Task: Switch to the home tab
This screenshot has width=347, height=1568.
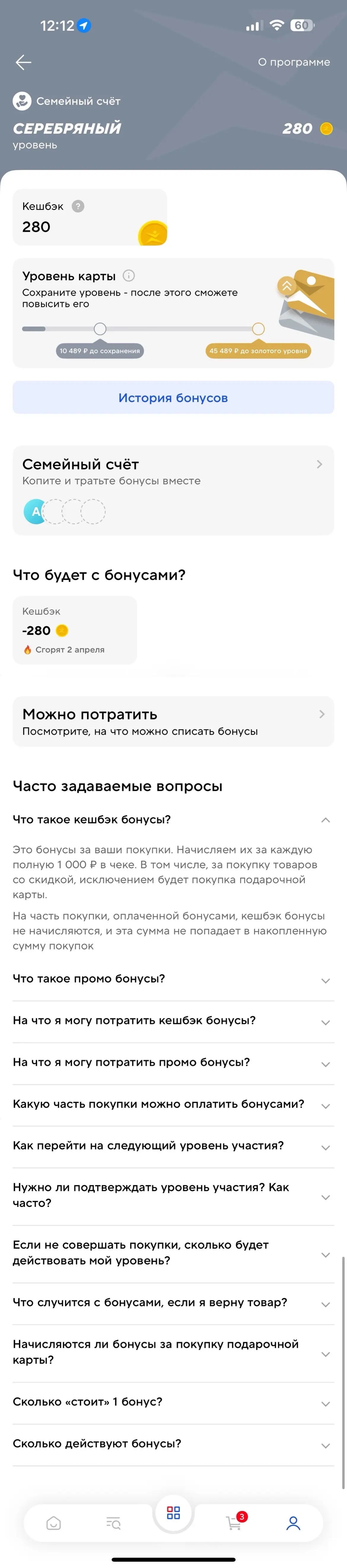Action: pyautogui.click(x=54, y=1523)
